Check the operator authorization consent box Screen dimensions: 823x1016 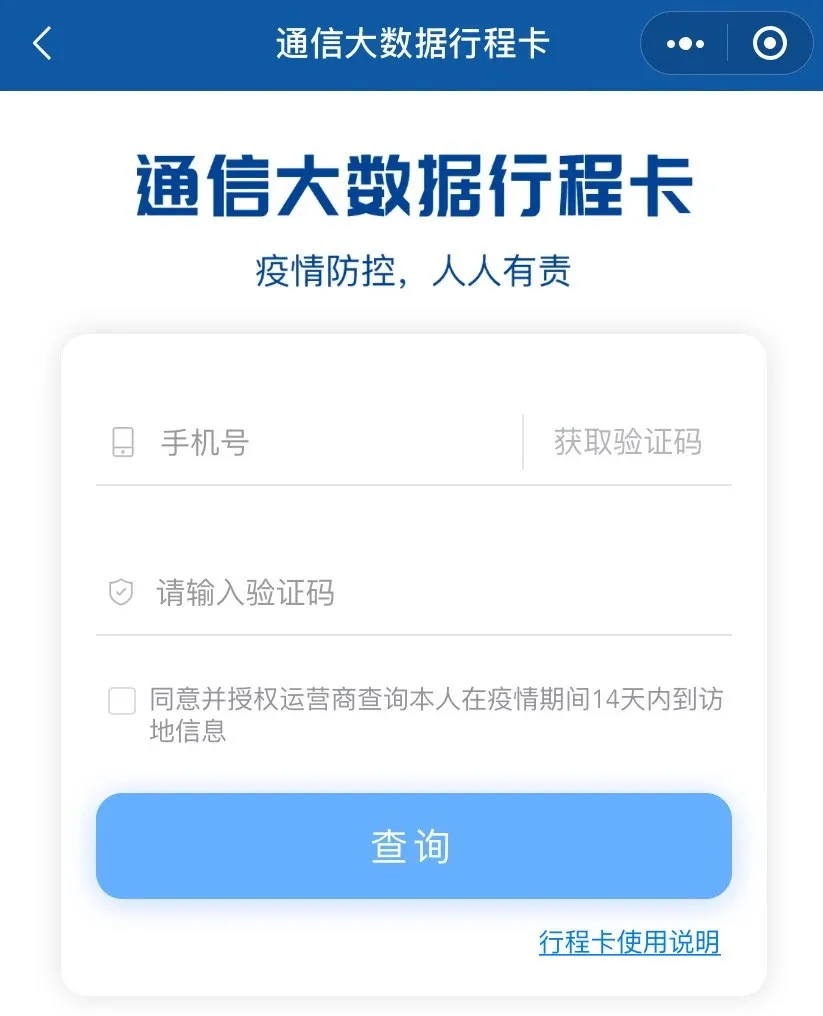click(x=121, y=701)
